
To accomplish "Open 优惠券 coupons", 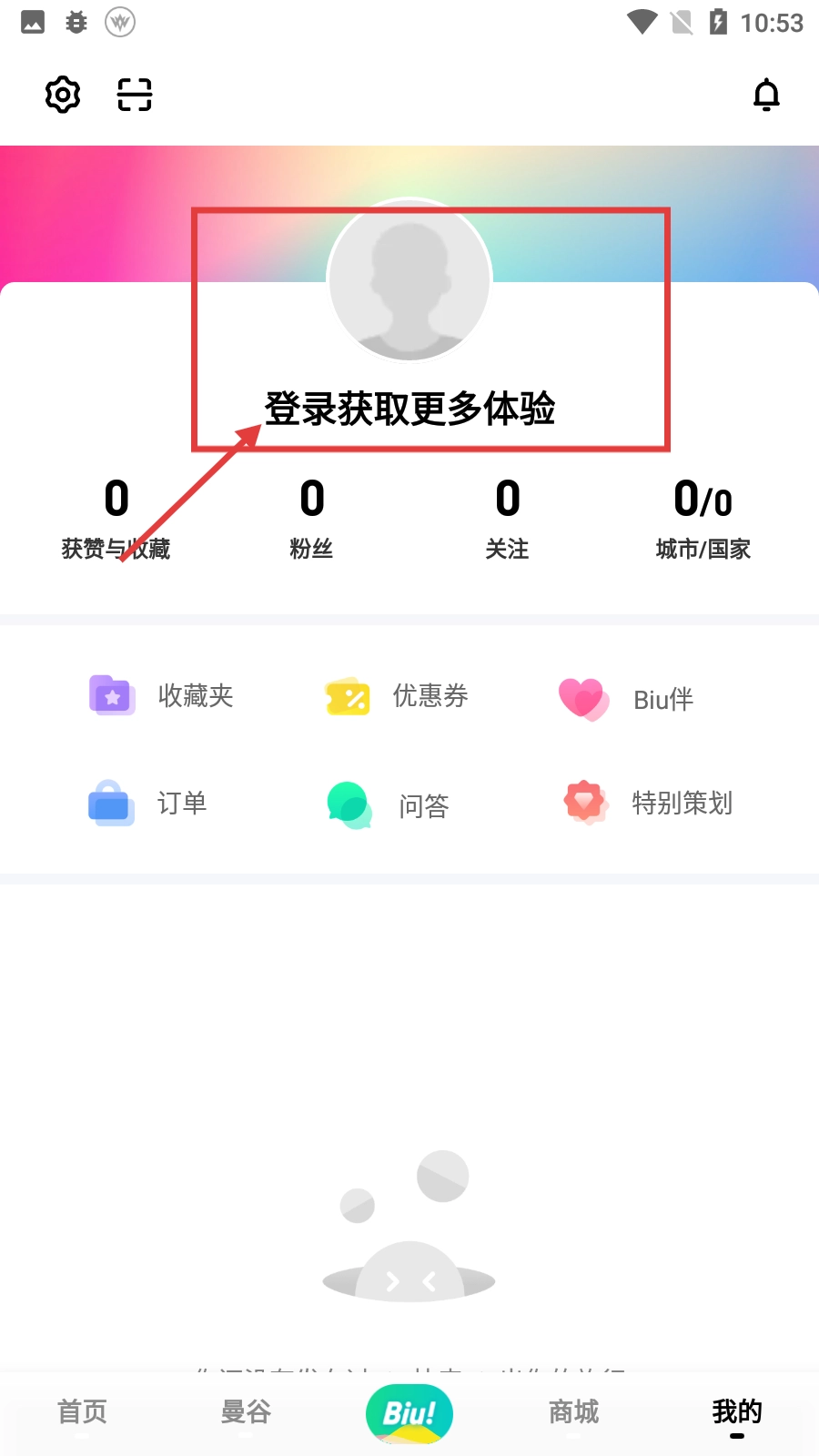I will (x=397, y=696).
